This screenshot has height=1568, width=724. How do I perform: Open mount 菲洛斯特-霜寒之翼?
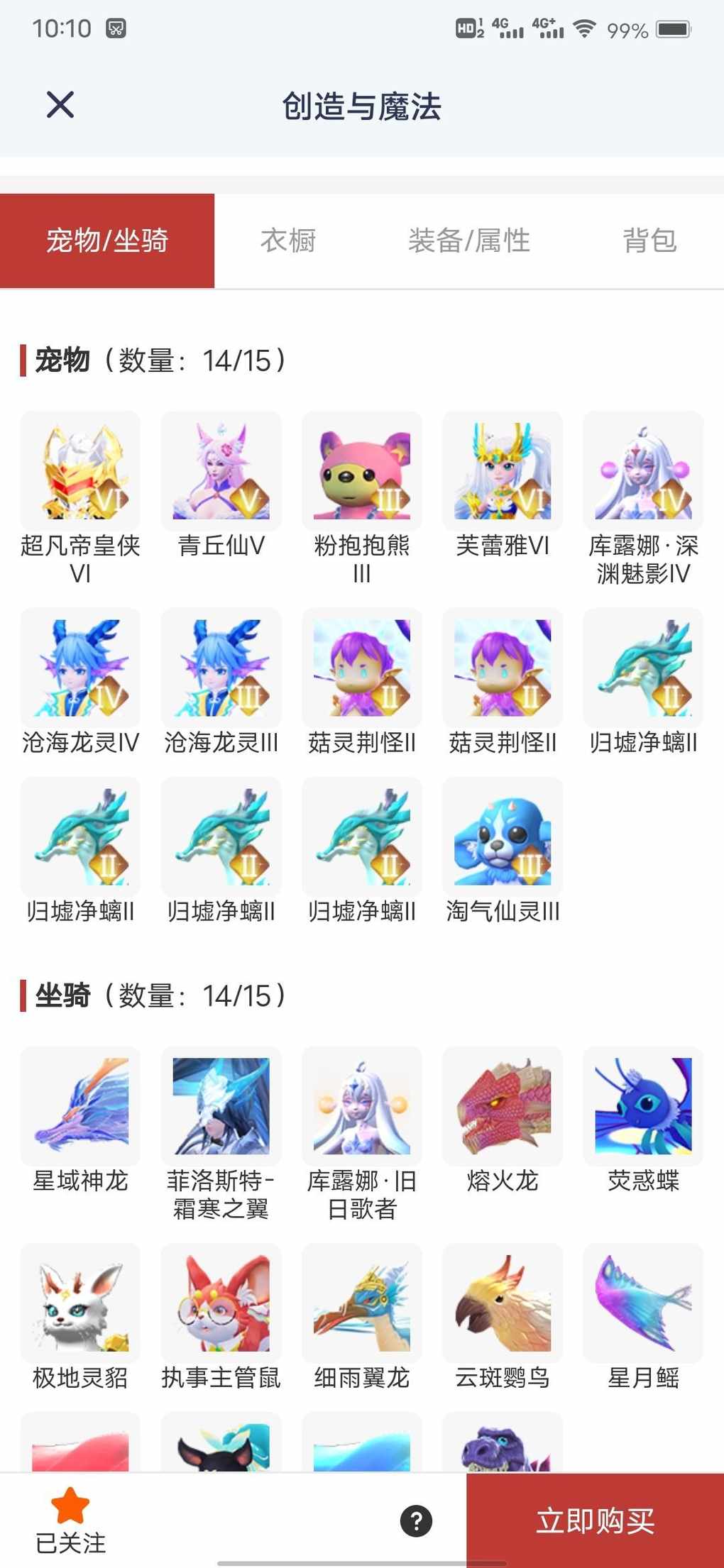pyautogui.click(x=221, y=1107)
